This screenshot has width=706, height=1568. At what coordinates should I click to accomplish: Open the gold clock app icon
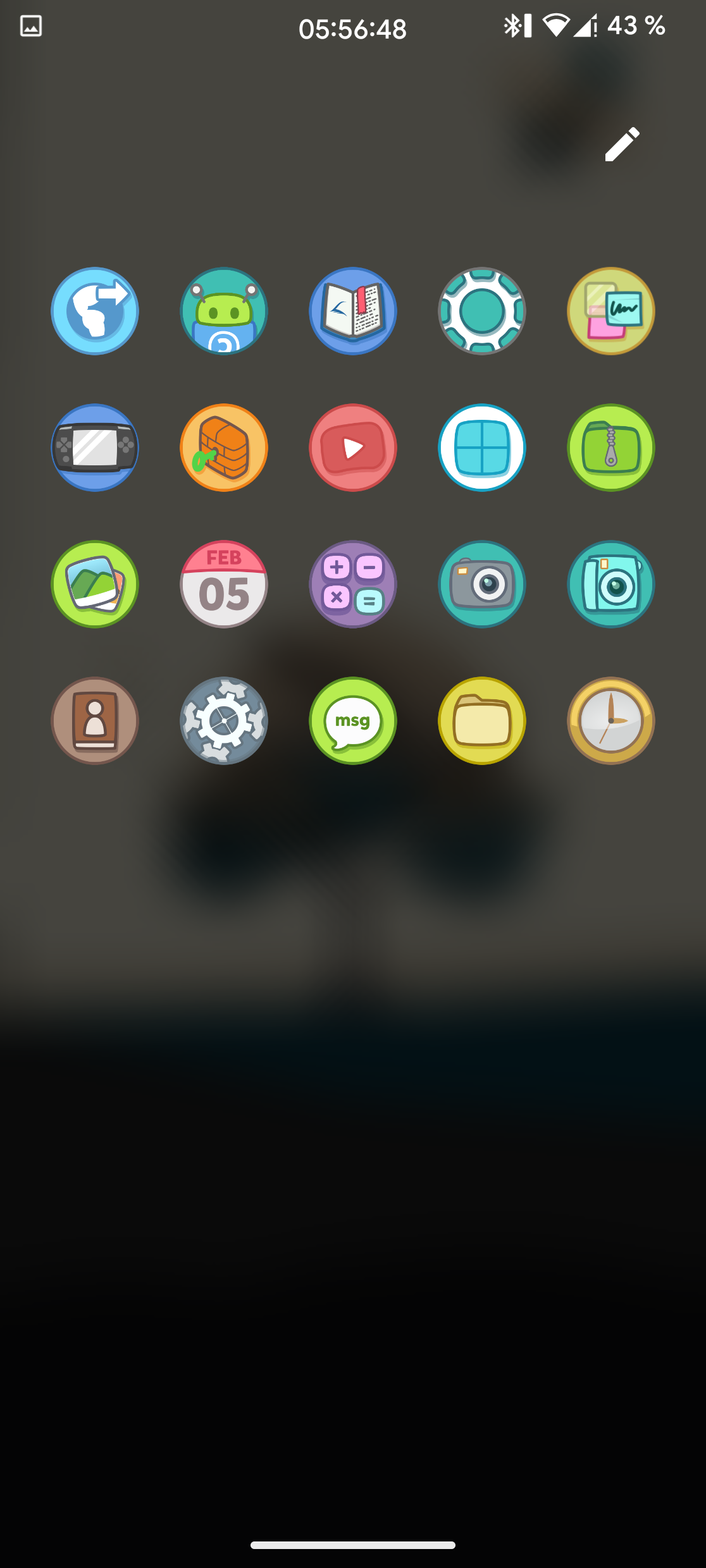[611, 721]
